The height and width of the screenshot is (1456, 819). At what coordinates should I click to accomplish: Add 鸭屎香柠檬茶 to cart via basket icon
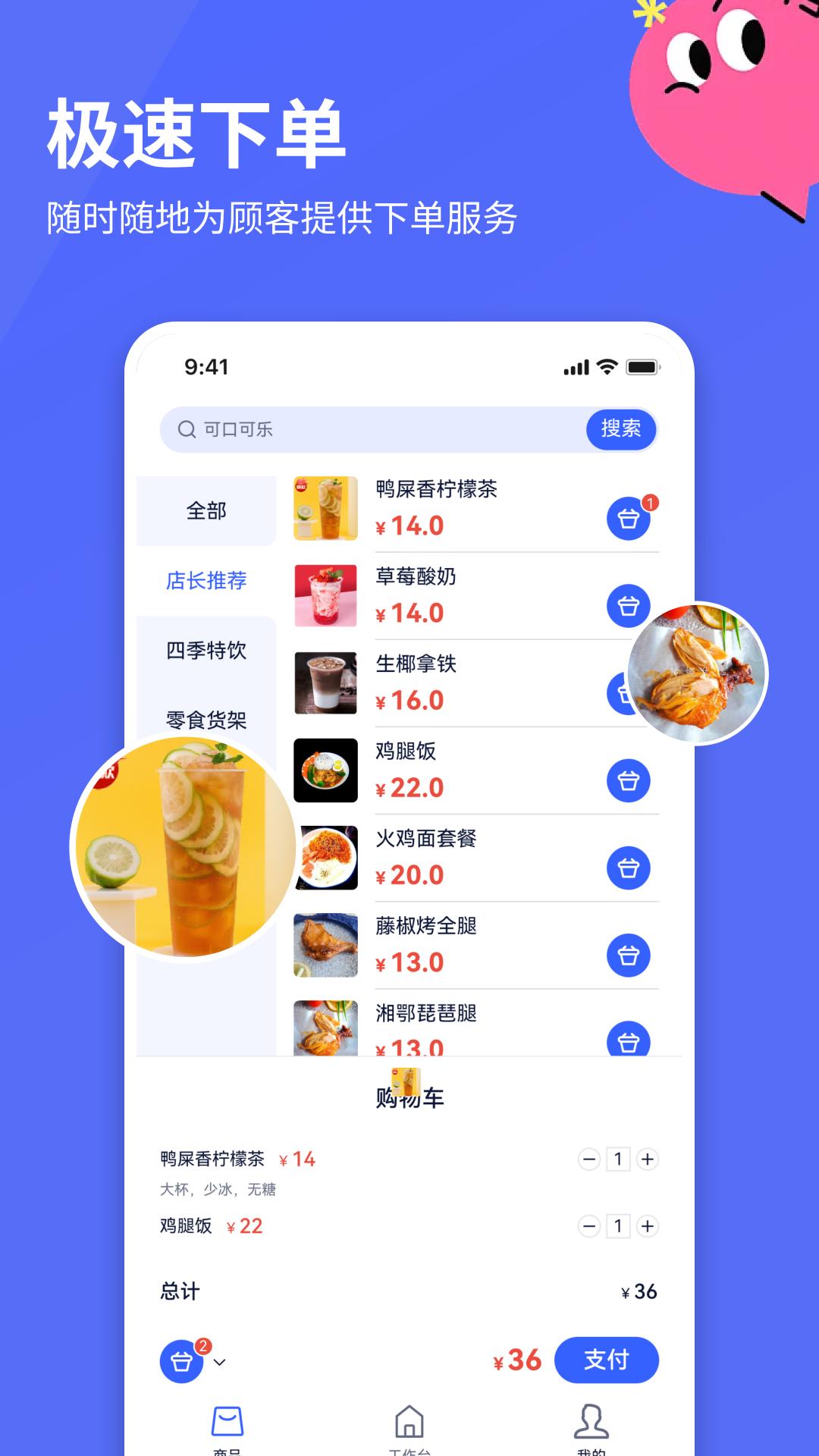tap(628, 518)
